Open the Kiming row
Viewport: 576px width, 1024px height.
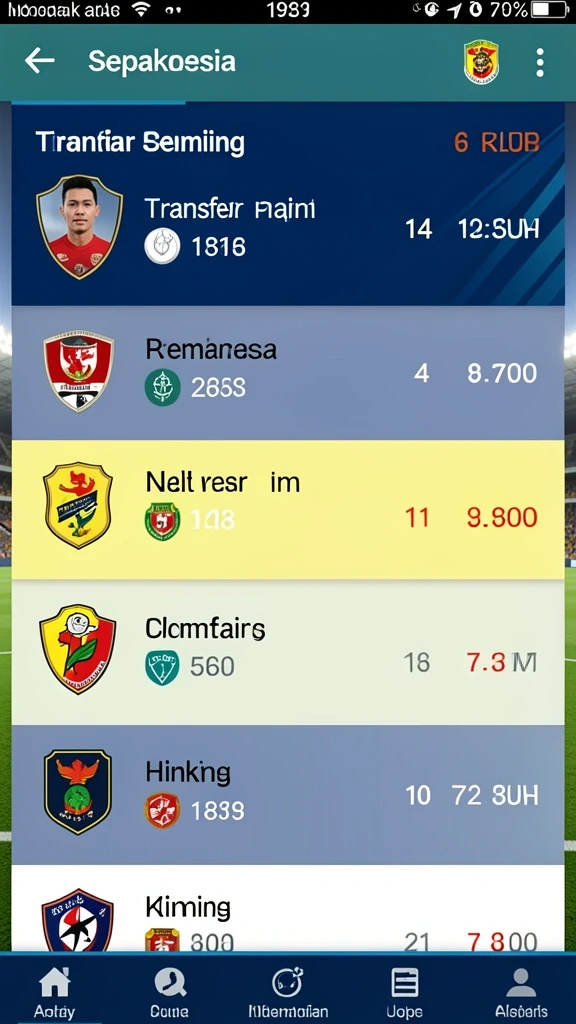pos(288,909)
